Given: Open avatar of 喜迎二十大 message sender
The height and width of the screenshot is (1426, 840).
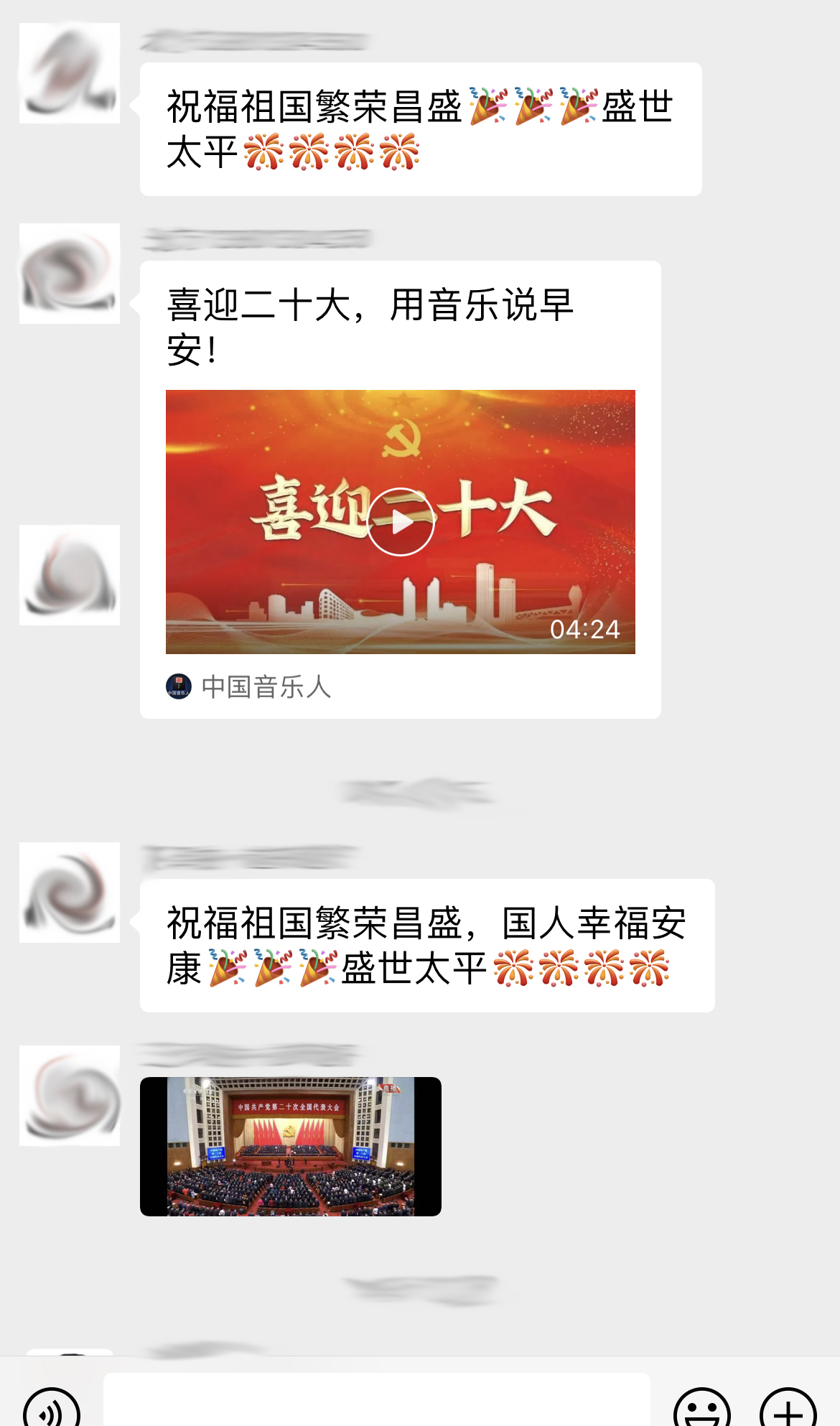Looking at the screenshot, I should click(70, 274).
